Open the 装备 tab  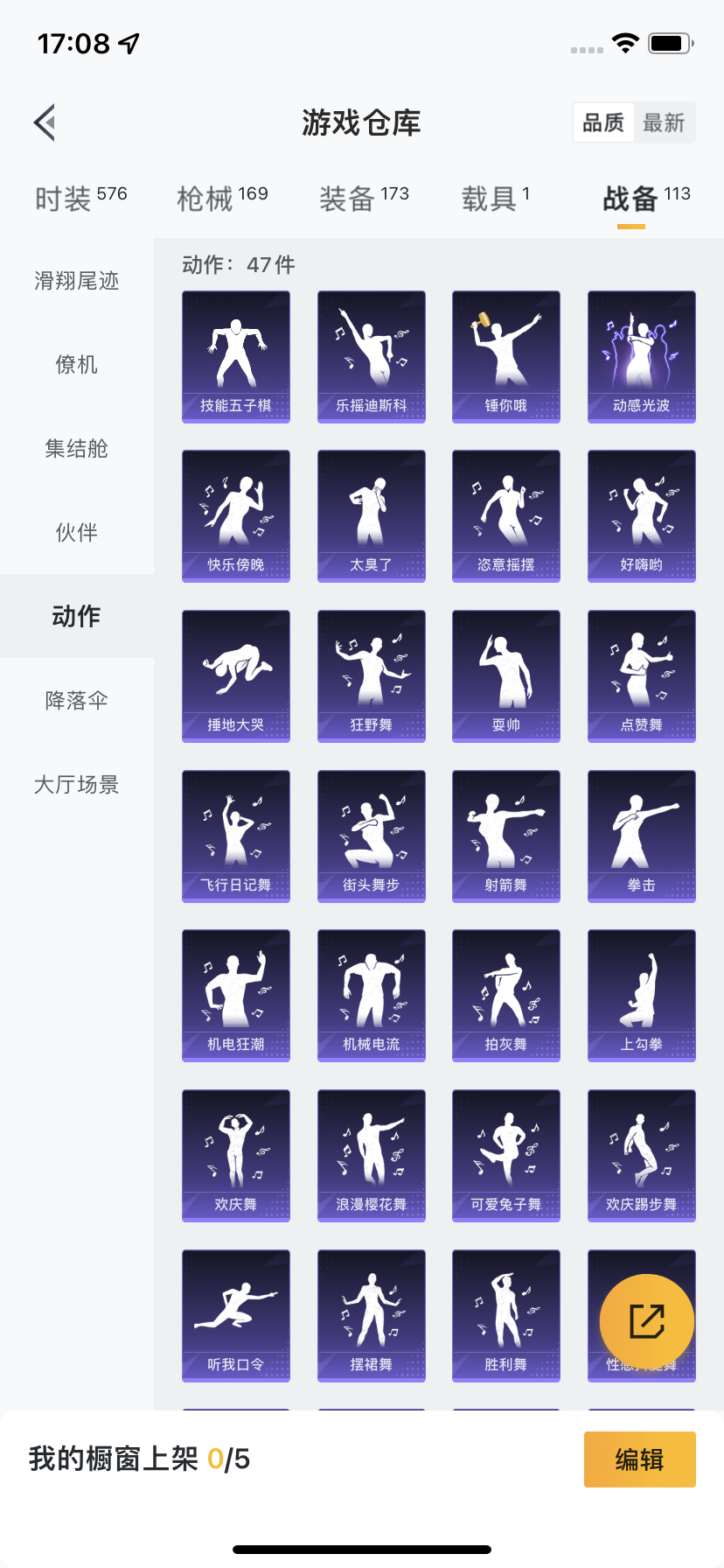(363, 199)
